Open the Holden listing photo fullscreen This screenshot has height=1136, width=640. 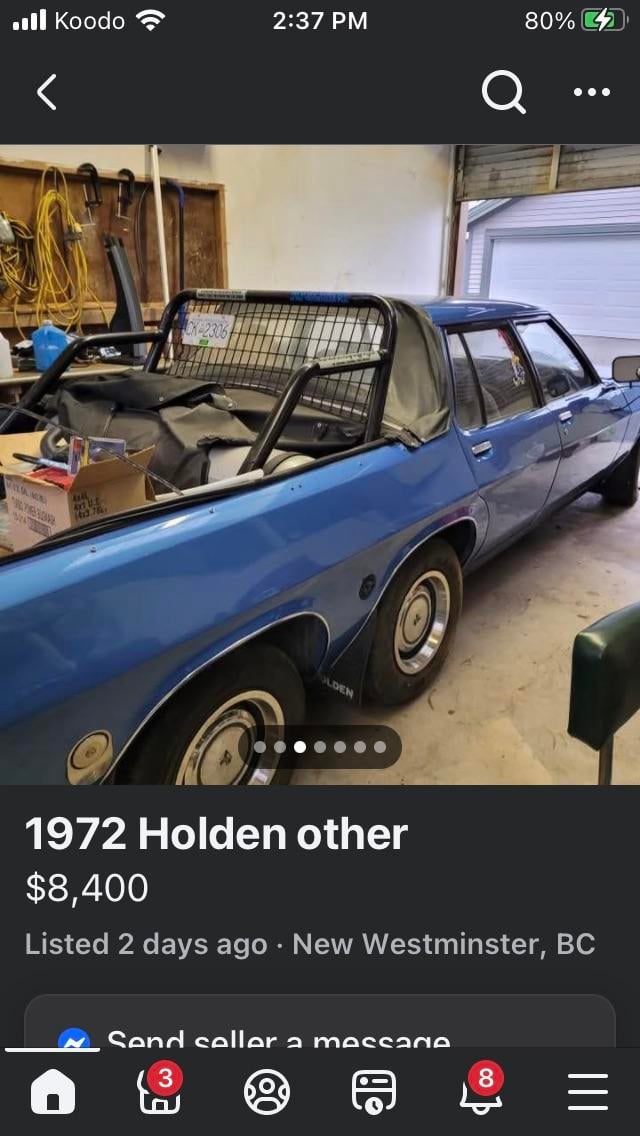pos(320,465)
